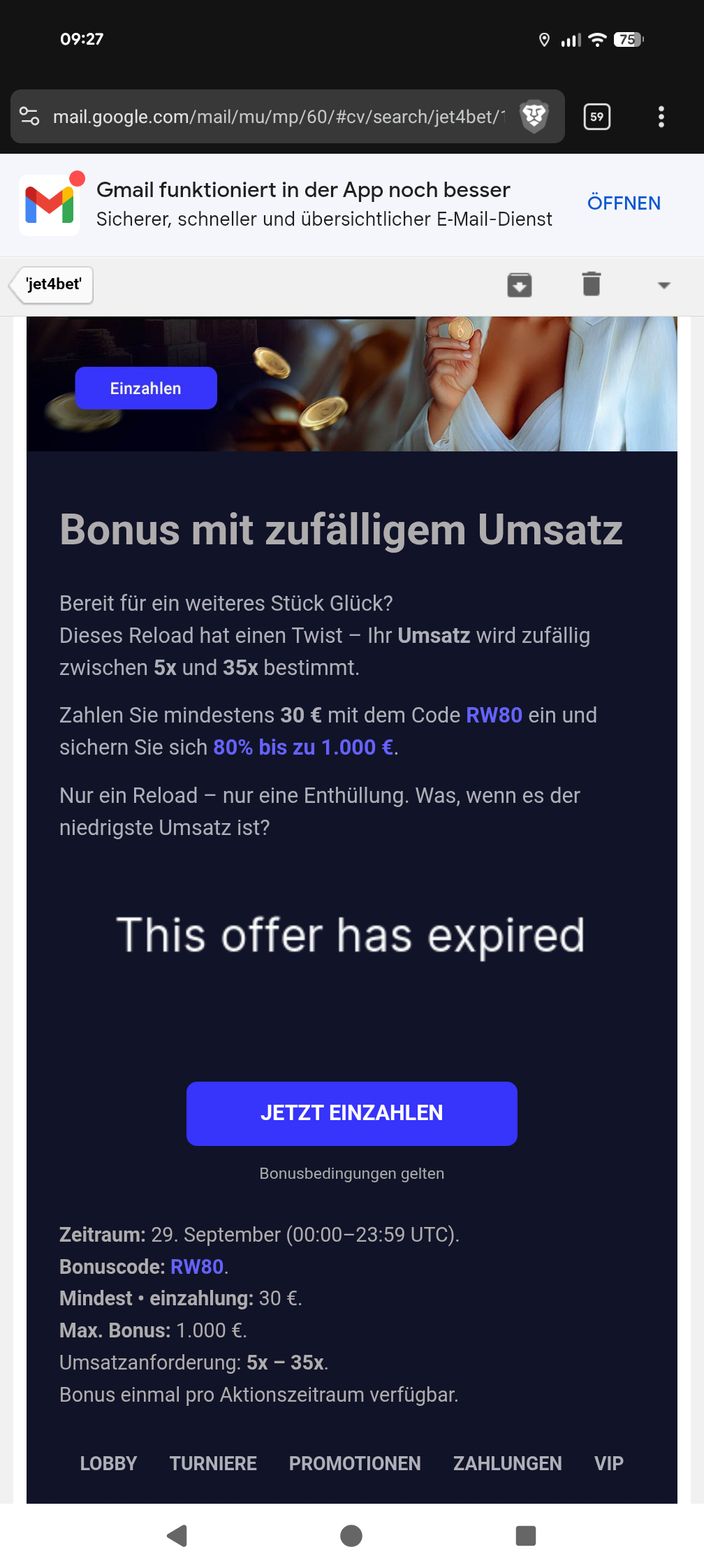Tap ÖFFNEN to open the Gmail app
This screenshot has width=704, height=1568.
tap(624, 203)
